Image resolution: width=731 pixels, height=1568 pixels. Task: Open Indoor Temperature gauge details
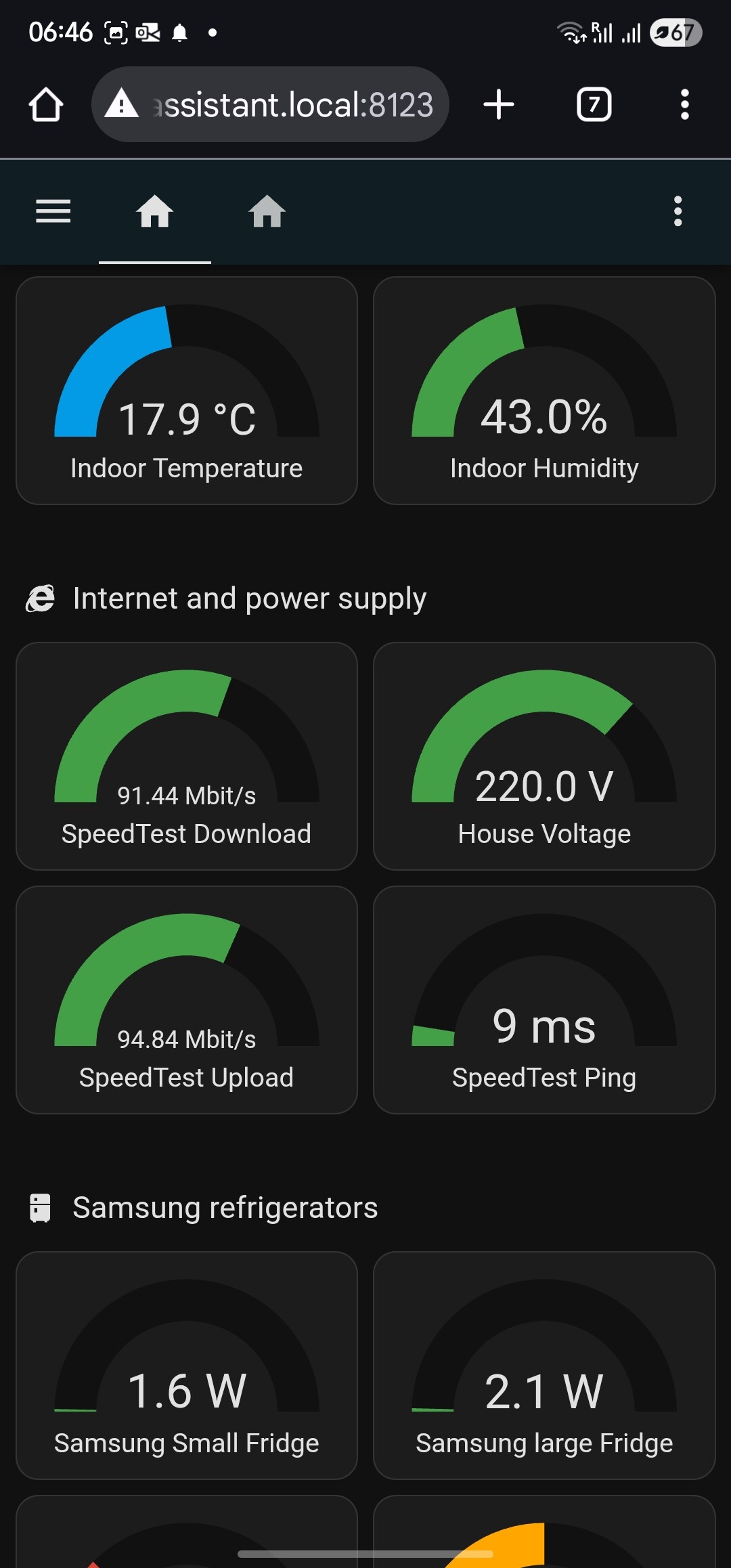(x=187, y=391)
